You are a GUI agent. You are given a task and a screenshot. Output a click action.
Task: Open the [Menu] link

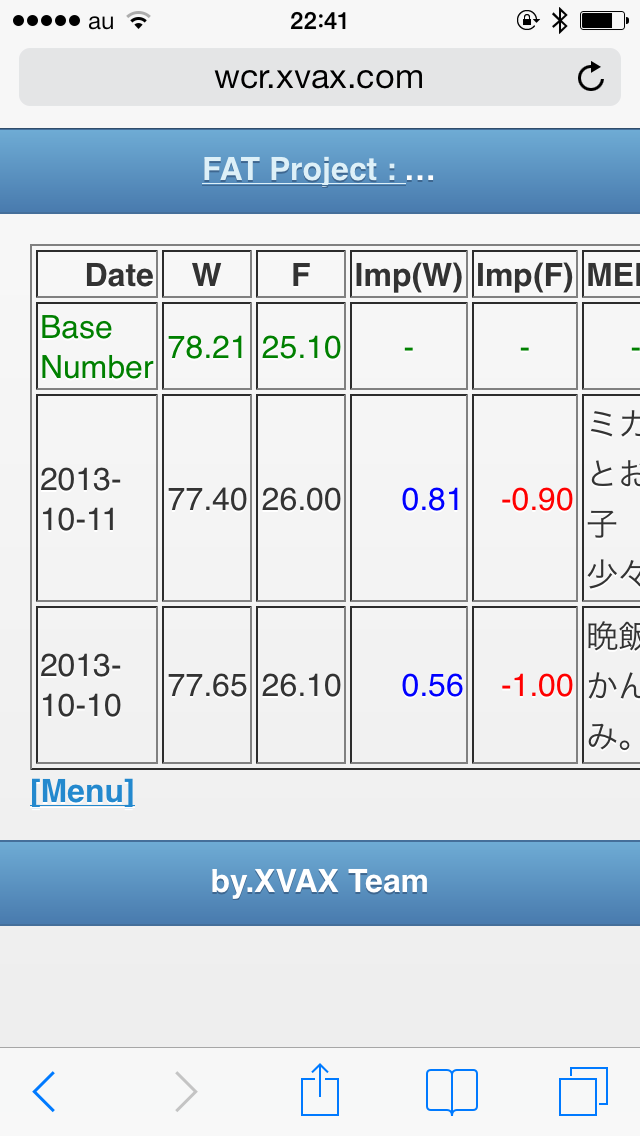(x=82, y=791)
